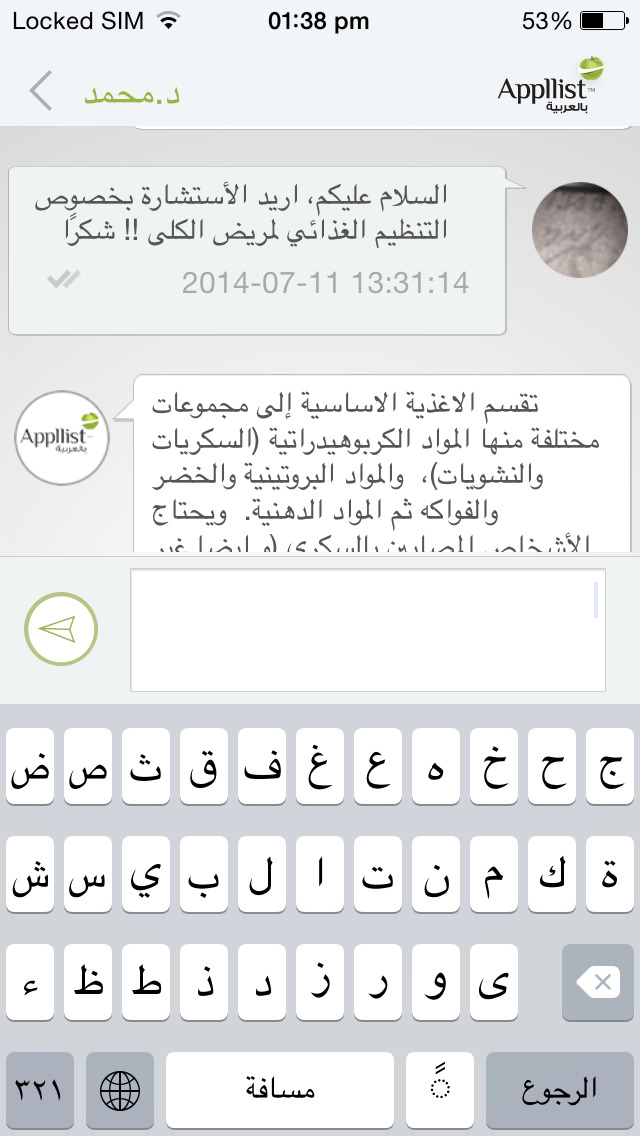Hit the الرجوع return key
The width and height of the screenshot is (640, 1136).
tap(560, 1090)
